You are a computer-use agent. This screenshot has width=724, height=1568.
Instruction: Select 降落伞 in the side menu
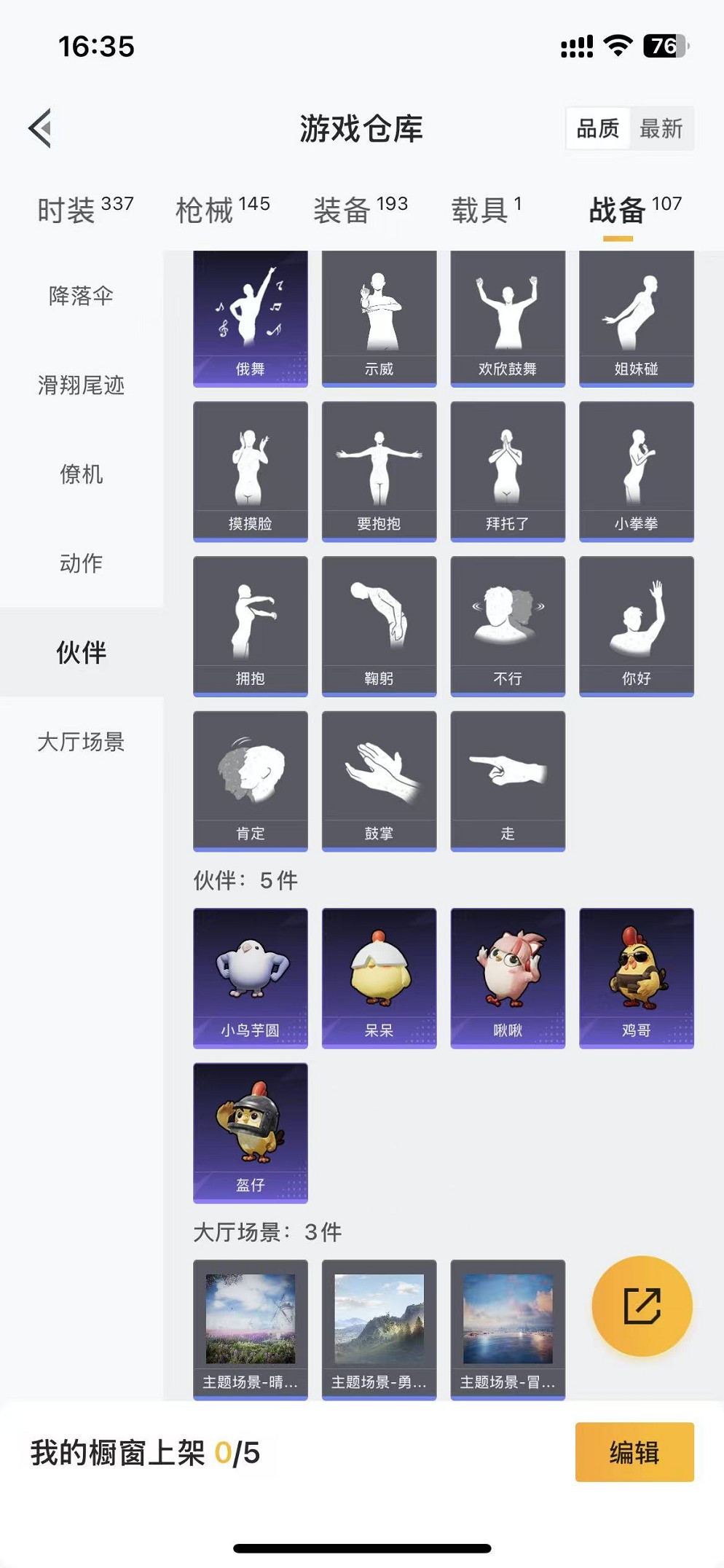coord(81,296)
